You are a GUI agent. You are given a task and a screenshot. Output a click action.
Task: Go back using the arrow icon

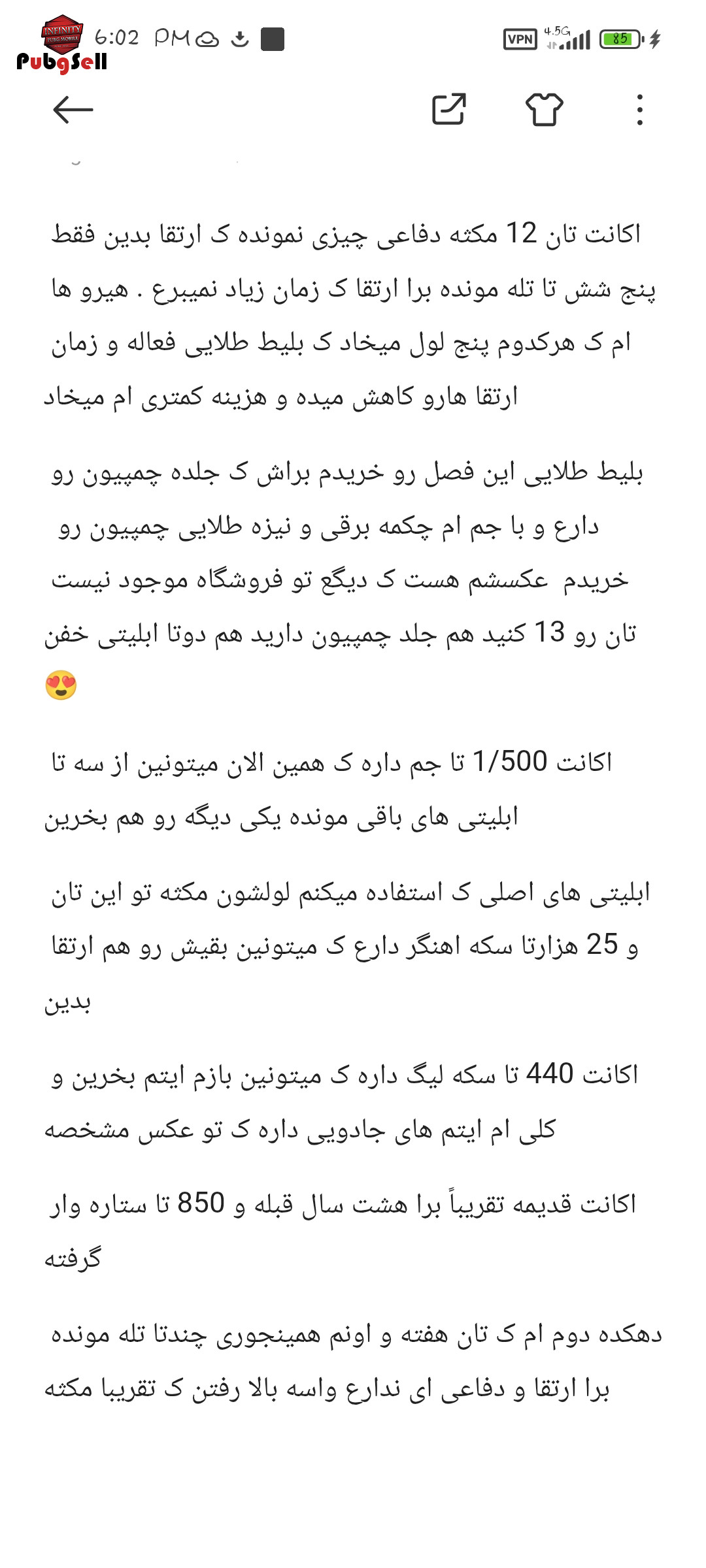73,110
